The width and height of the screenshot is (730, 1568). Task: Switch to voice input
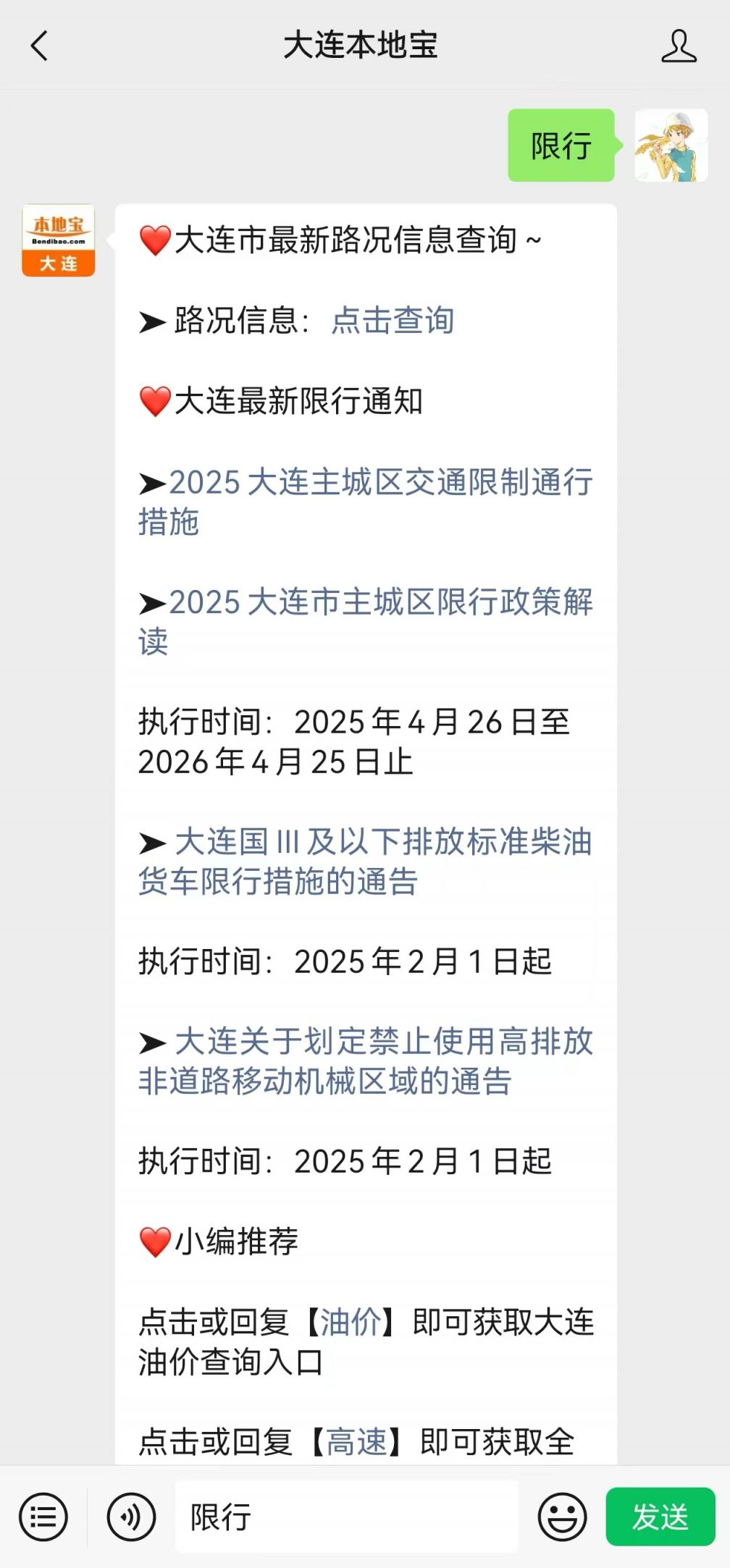(x=131, y=1517)
